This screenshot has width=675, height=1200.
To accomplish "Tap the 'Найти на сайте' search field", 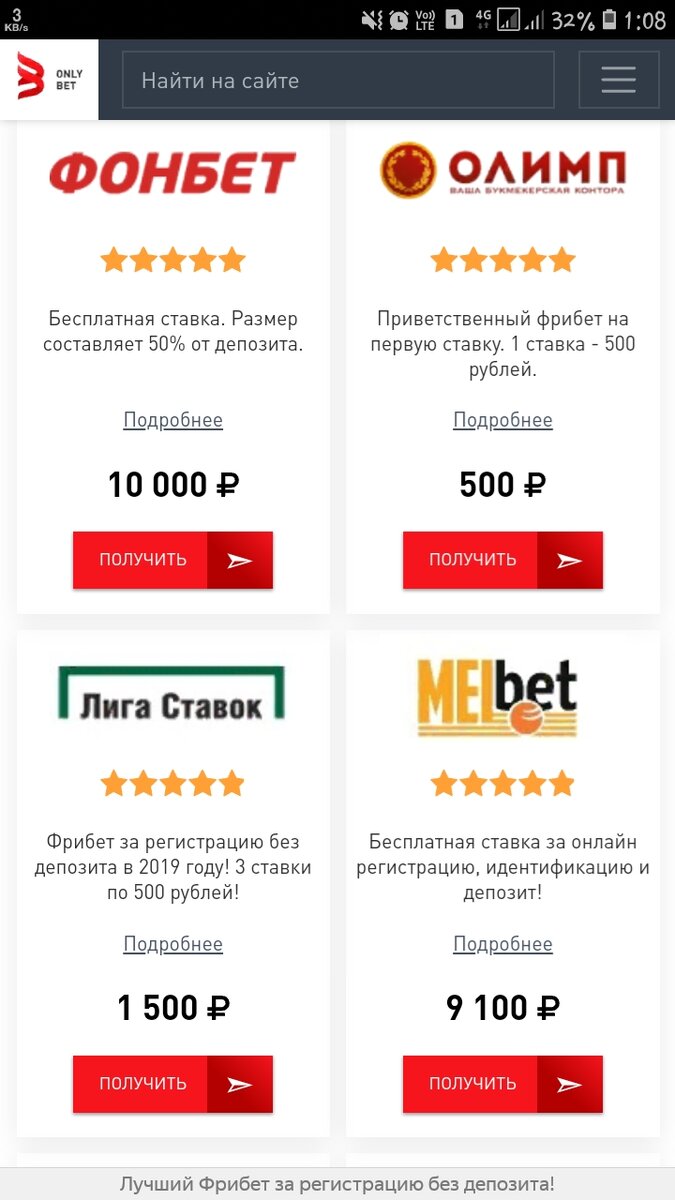I will tap(338, 80).
